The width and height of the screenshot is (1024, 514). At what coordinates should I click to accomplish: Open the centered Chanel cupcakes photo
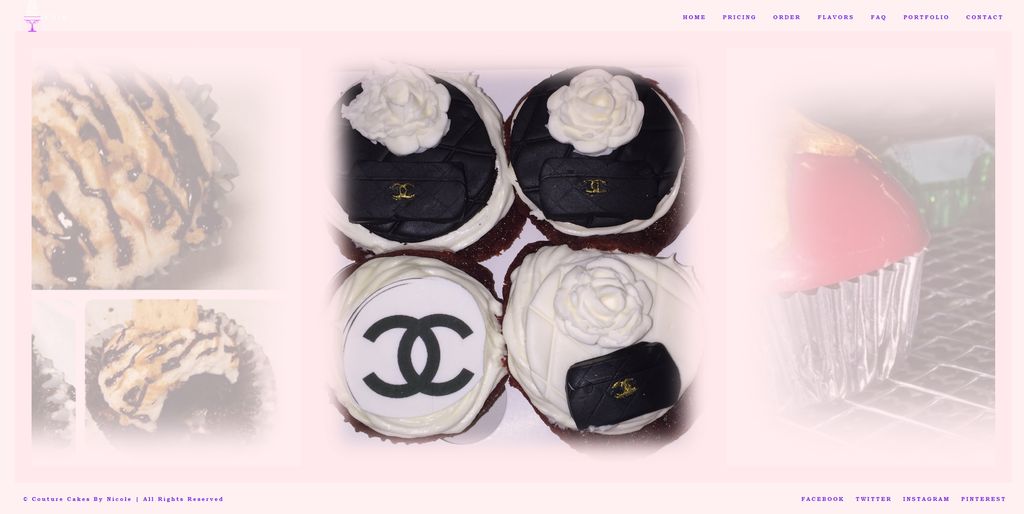point(514,255)
